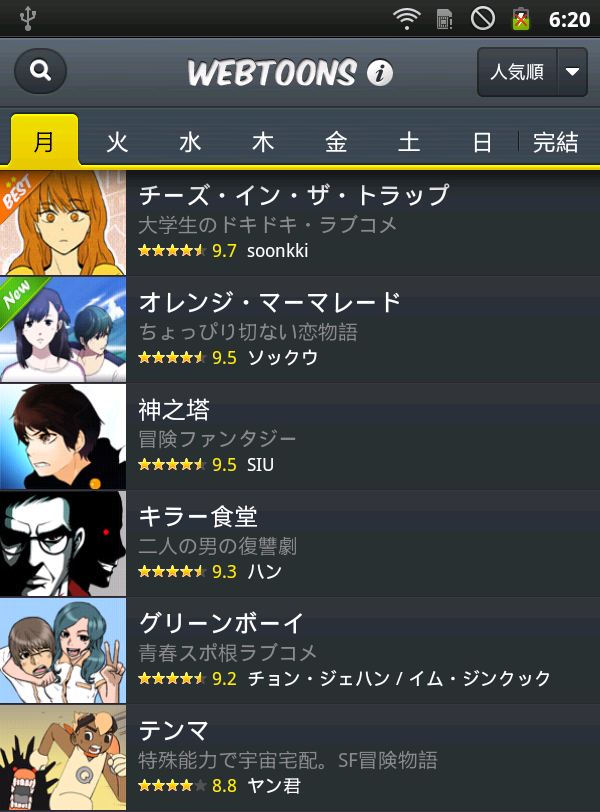Open the search icon
This screenshot has height=812, width=600.
(x=40, y=71)
